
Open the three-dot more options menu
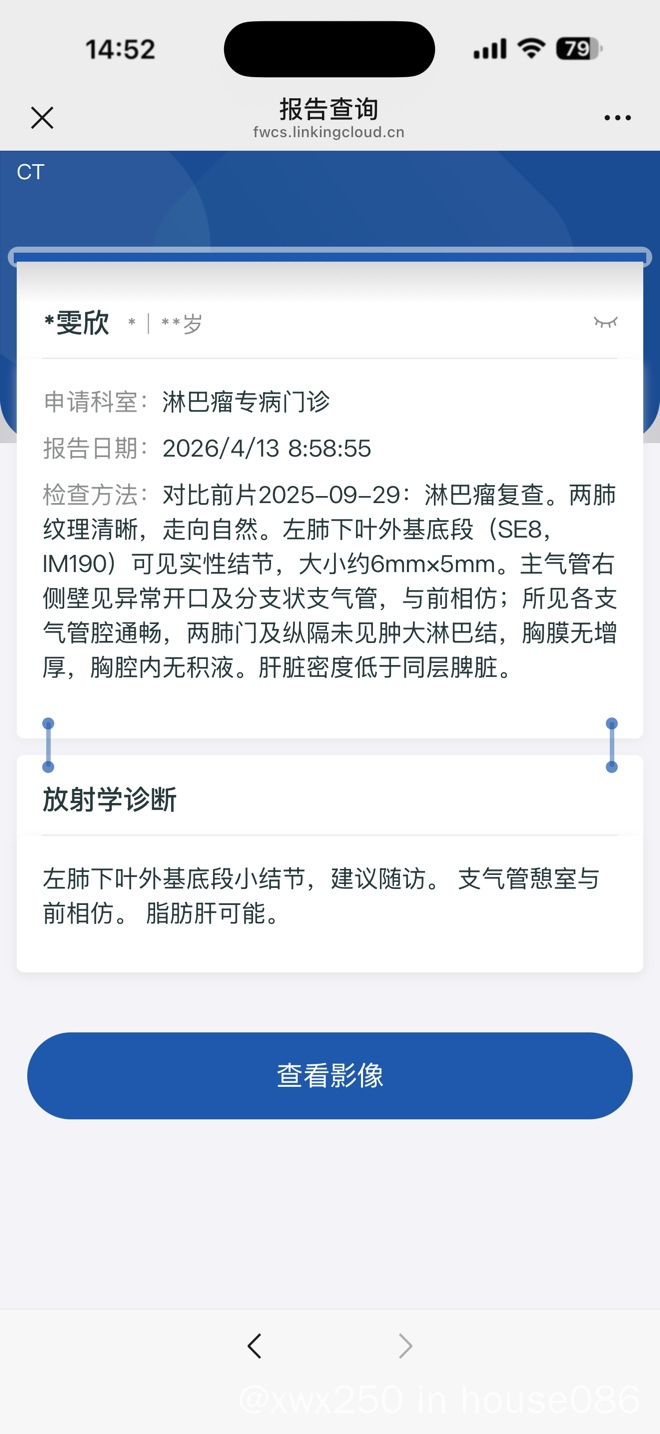[x=617, y=118]
